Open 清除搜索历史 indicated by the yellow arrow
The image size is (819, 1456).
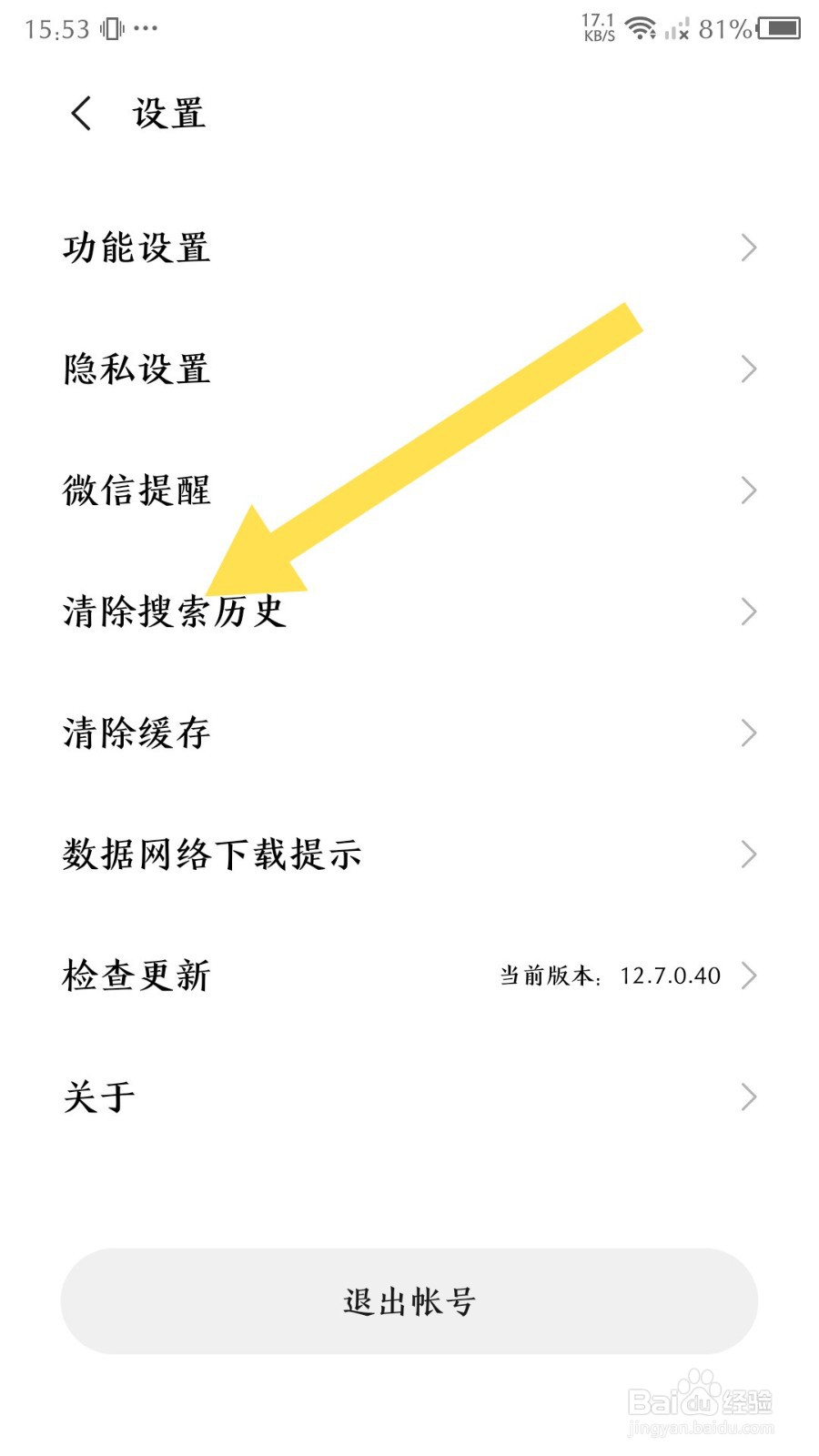coord(173,612)
